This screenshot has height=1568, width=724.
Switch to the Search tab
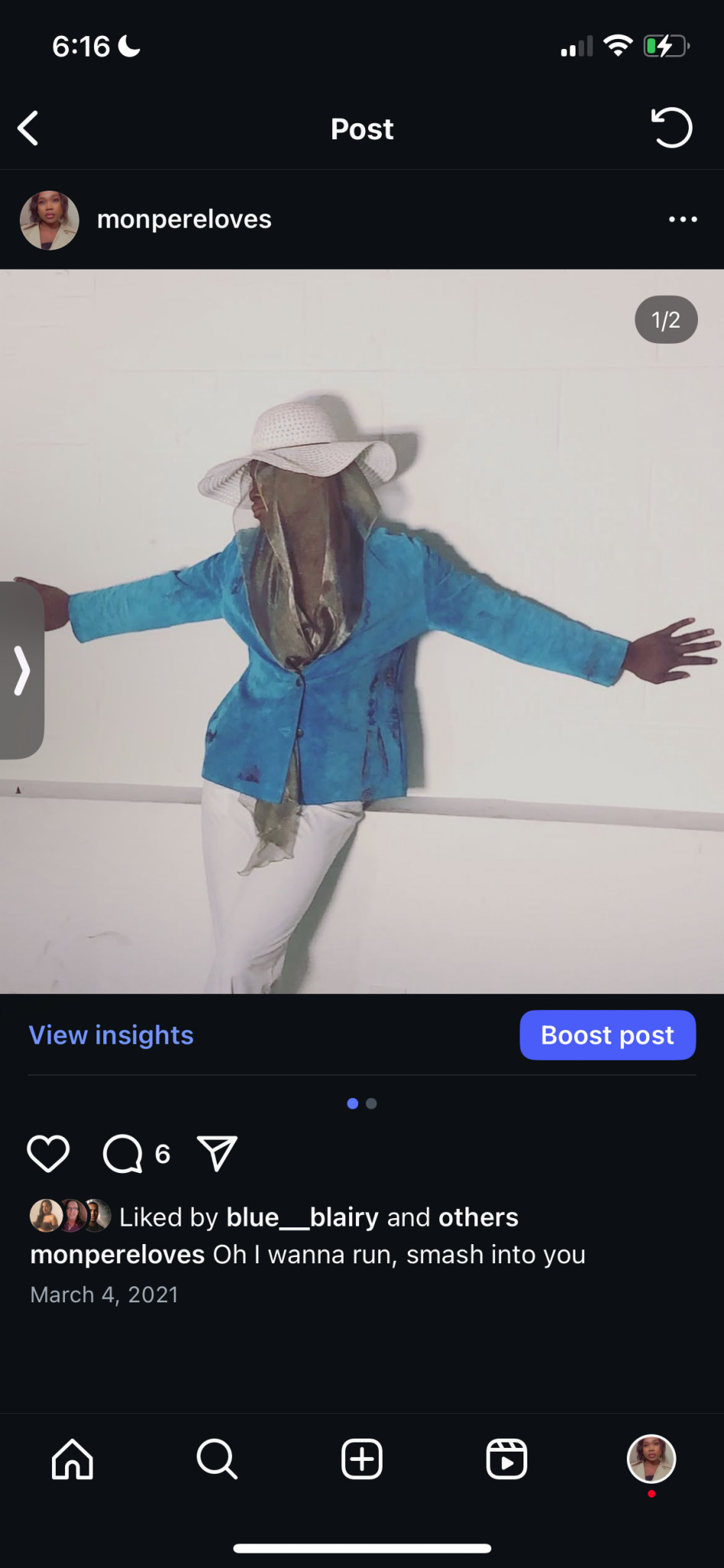[217, 1459]
